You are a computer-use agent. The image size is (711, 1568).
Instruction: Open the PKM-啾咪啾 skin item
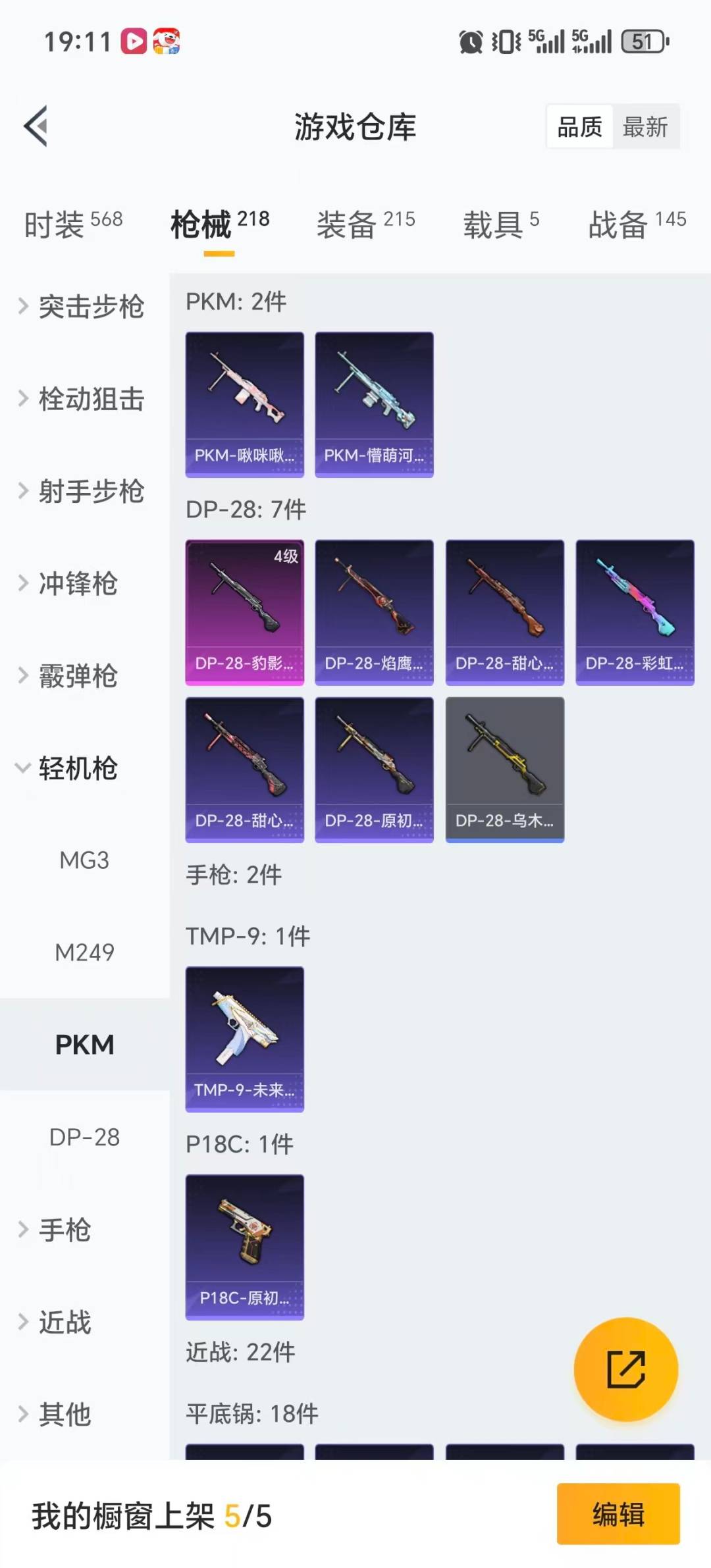(x=244, y=404)
